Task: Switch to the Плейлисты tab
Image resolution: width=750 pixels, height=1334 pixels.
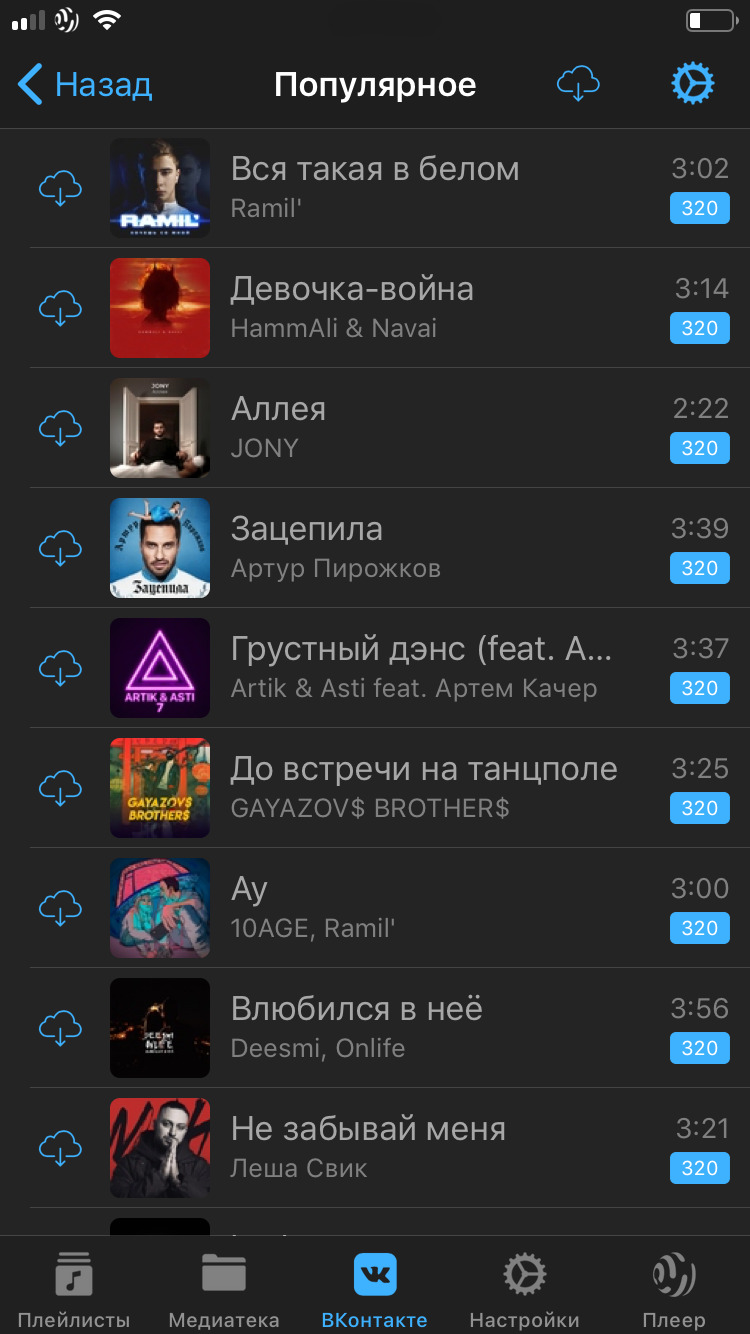Action: [x=74, y=1289]
